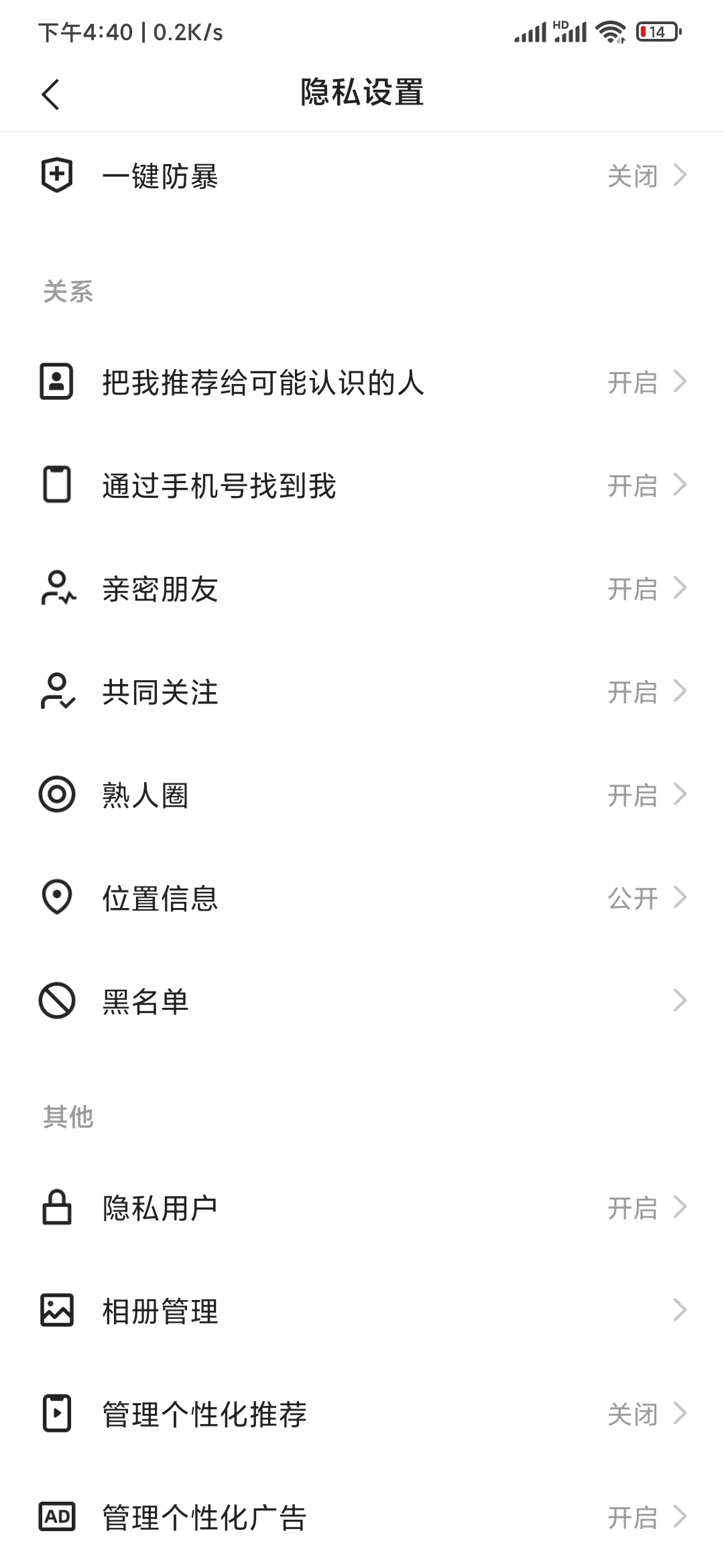724x1568 pixels.
Task: Tap the 熟人圈 target circle icon
Action: coord(56,795)
